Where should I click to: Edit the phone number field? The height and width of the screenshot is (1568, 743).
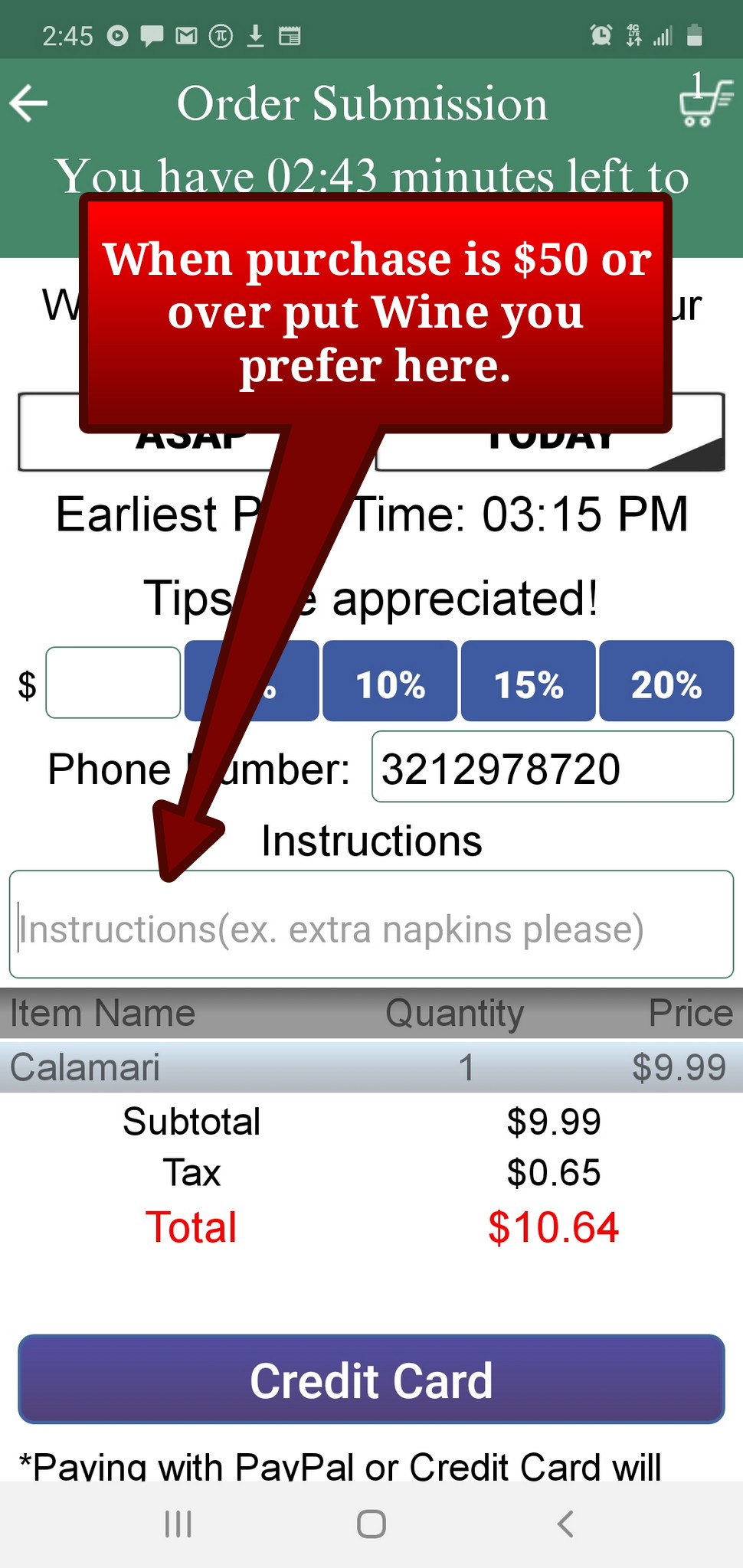point(552,768)
